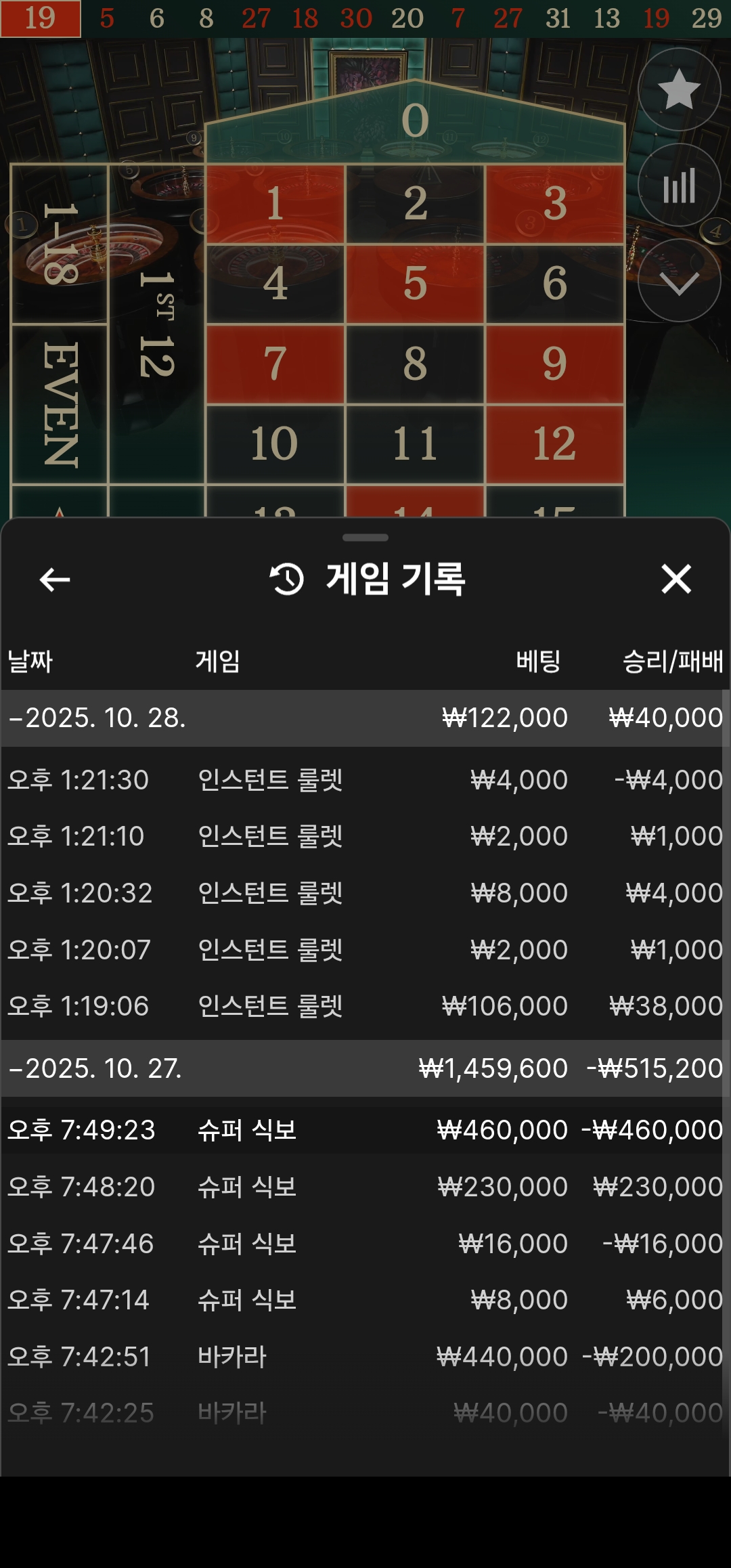Viewport: 731px width, 1568px height.
Task: Open the statistics bar chart button
Action: pyautogui.click(x=679, y=186)
